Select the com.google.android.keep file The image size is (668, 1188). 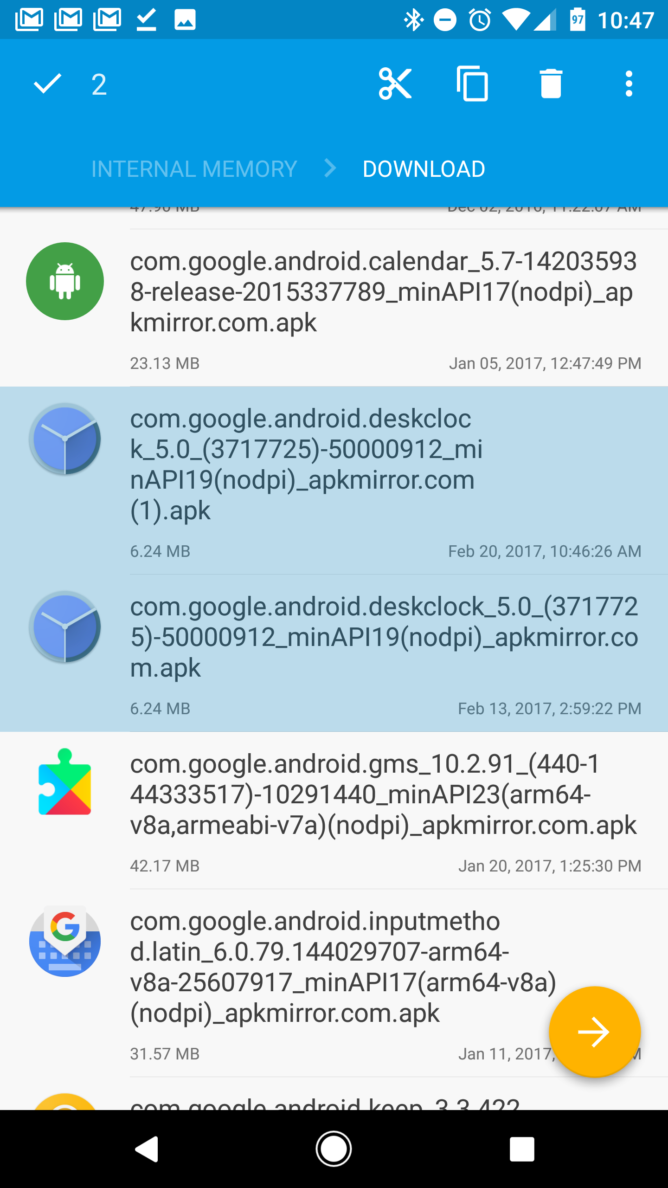pyautogui.click(x=334, y=1094)
